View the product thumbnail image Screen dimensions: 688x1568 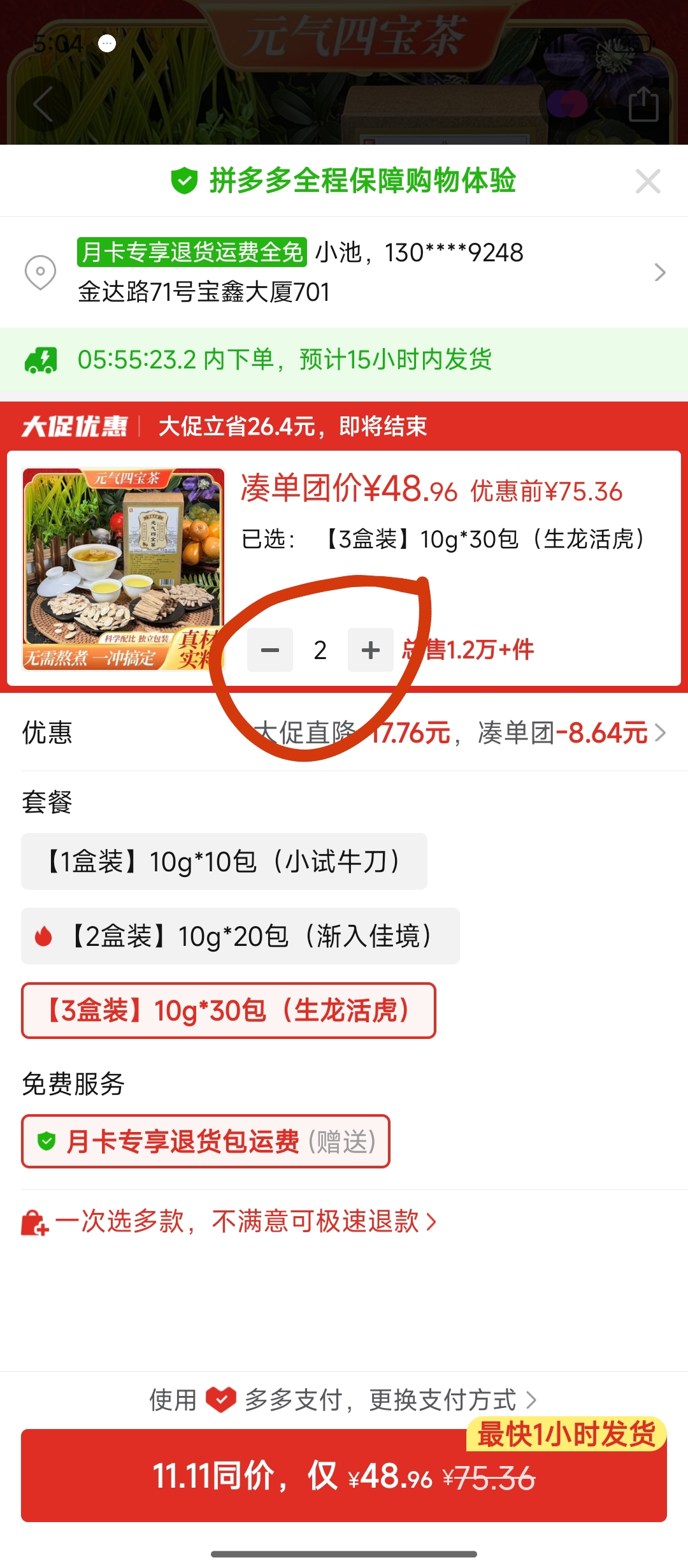tap(124, 569)
